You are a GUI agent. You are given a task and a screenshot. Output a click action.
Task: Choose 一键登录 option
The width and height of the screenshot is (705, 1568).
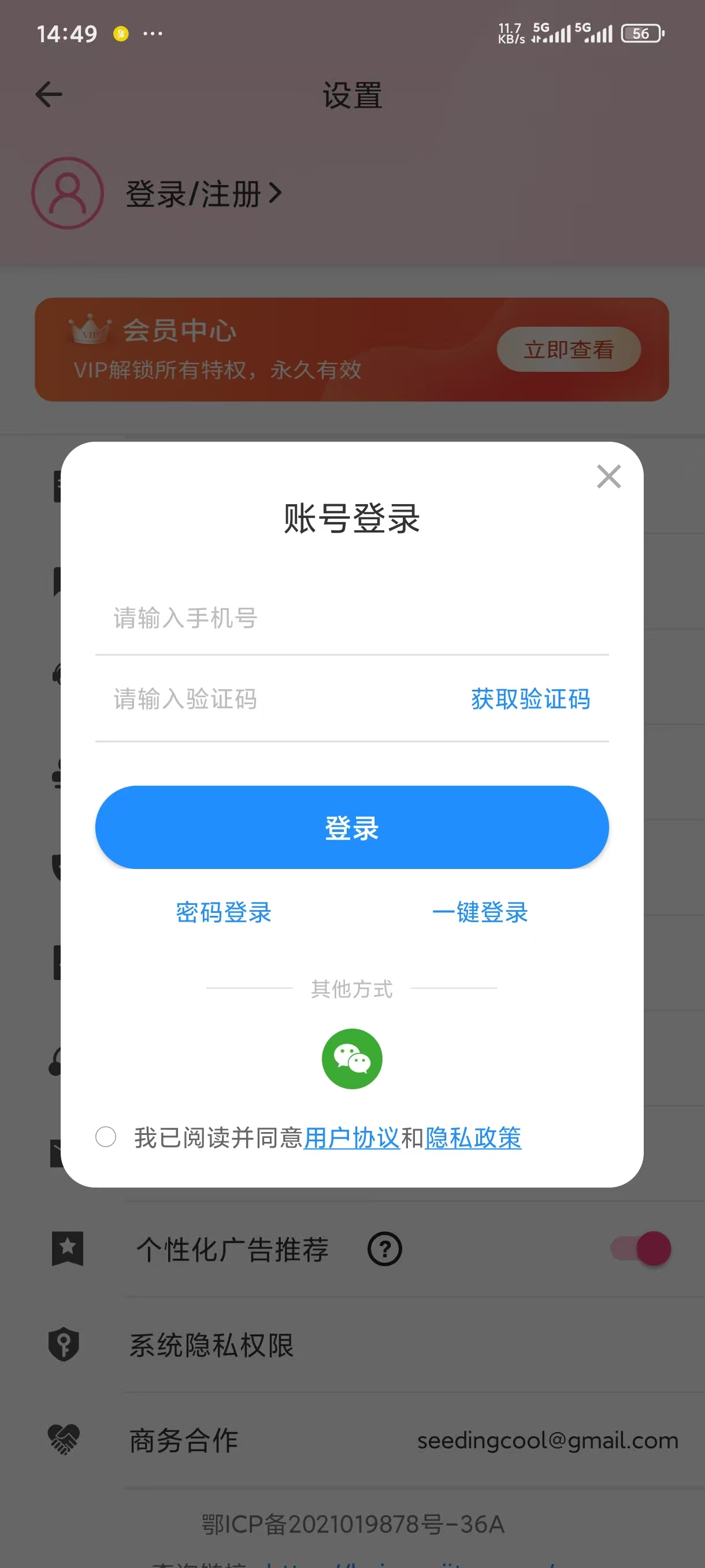pyautogui.click(x=480, y=912)
